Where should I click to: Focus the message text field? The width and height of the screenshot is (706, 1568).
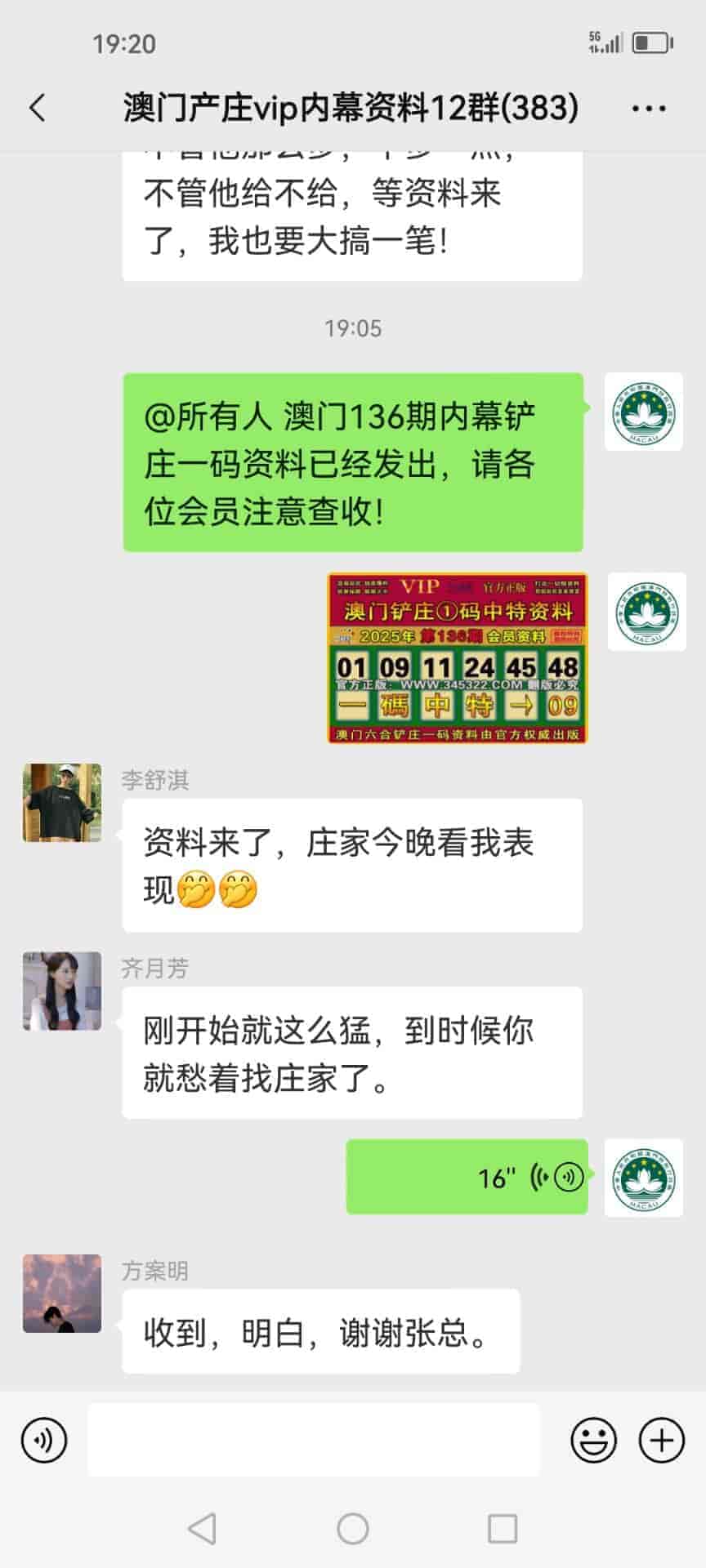[314, 1441]
